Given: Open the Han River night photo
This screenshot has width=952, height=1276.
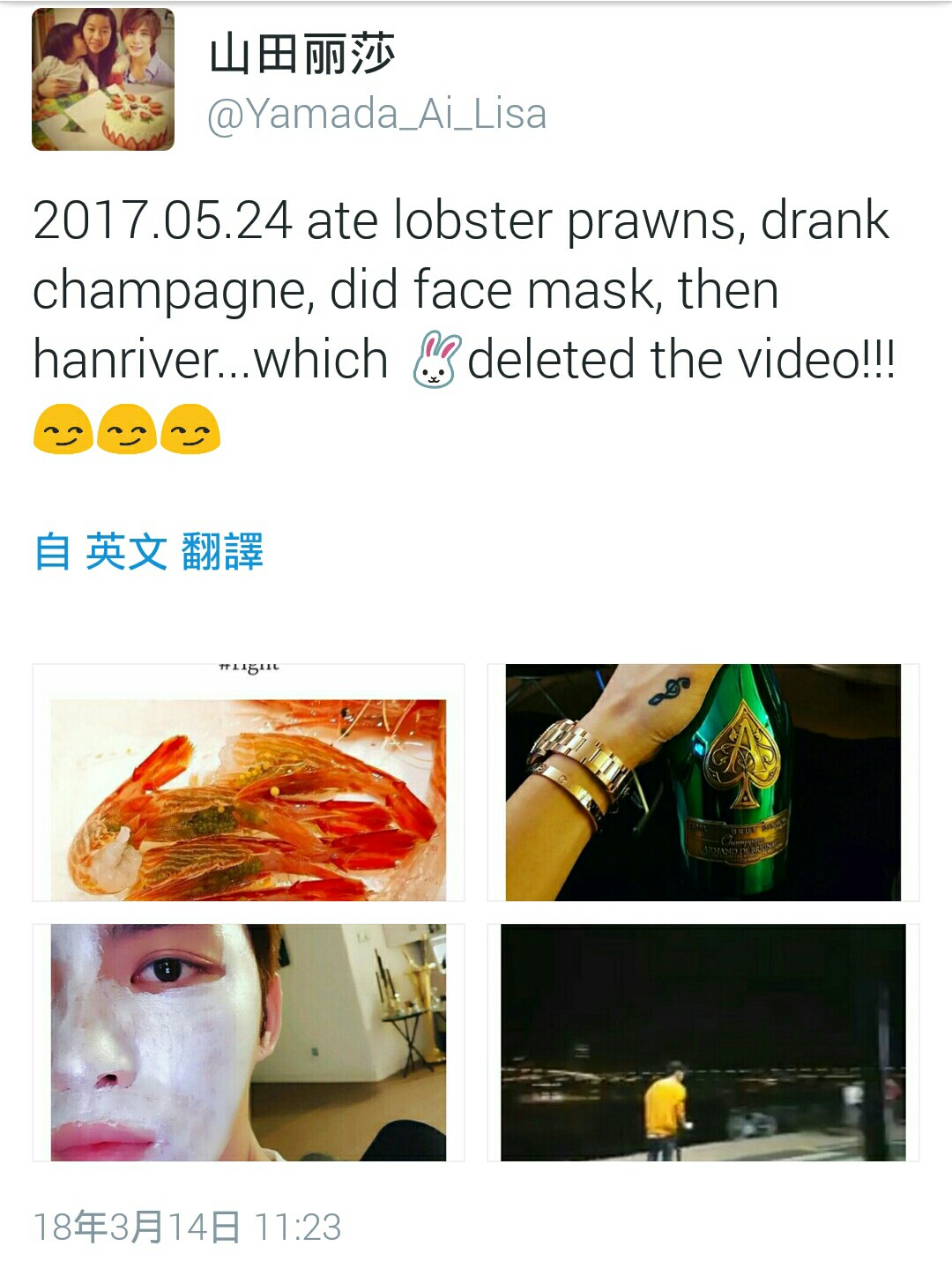Looking at the screenshot, I should [703, 1042].
